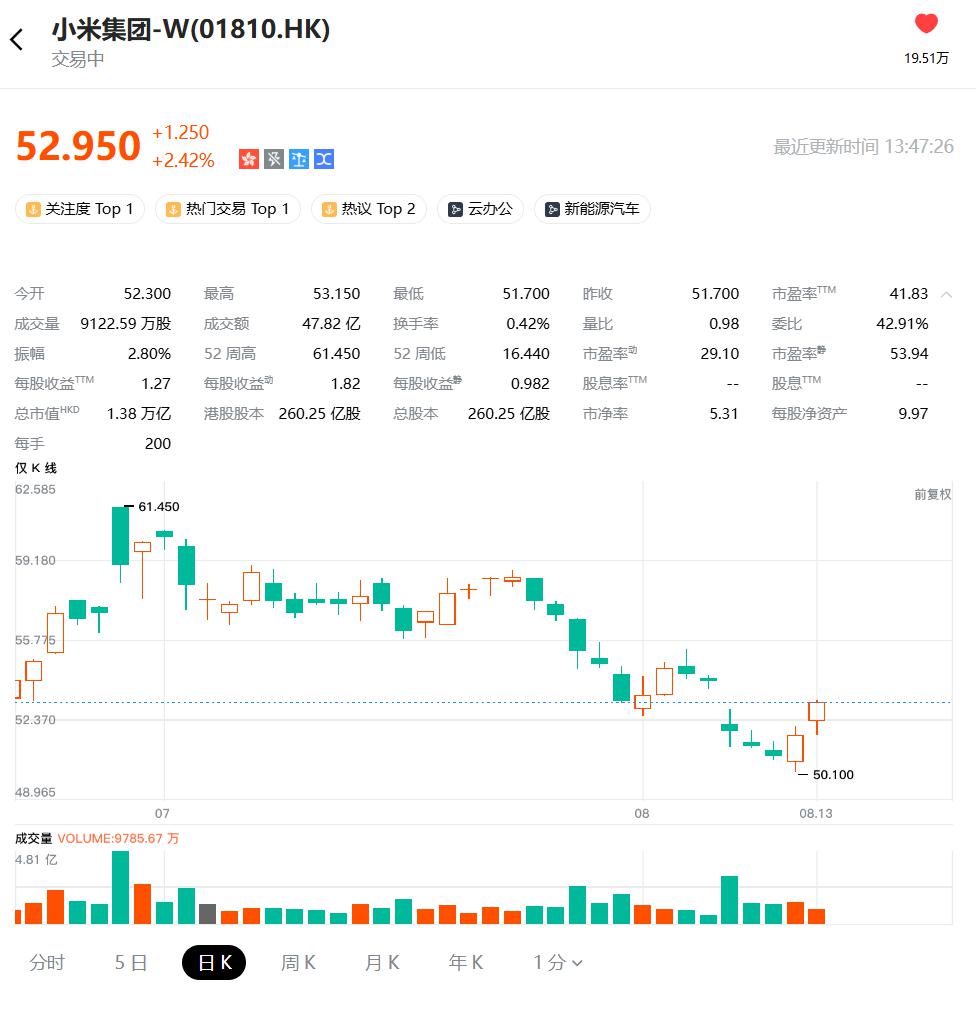Change the 前复权 adjustment setting

point(932,494)
